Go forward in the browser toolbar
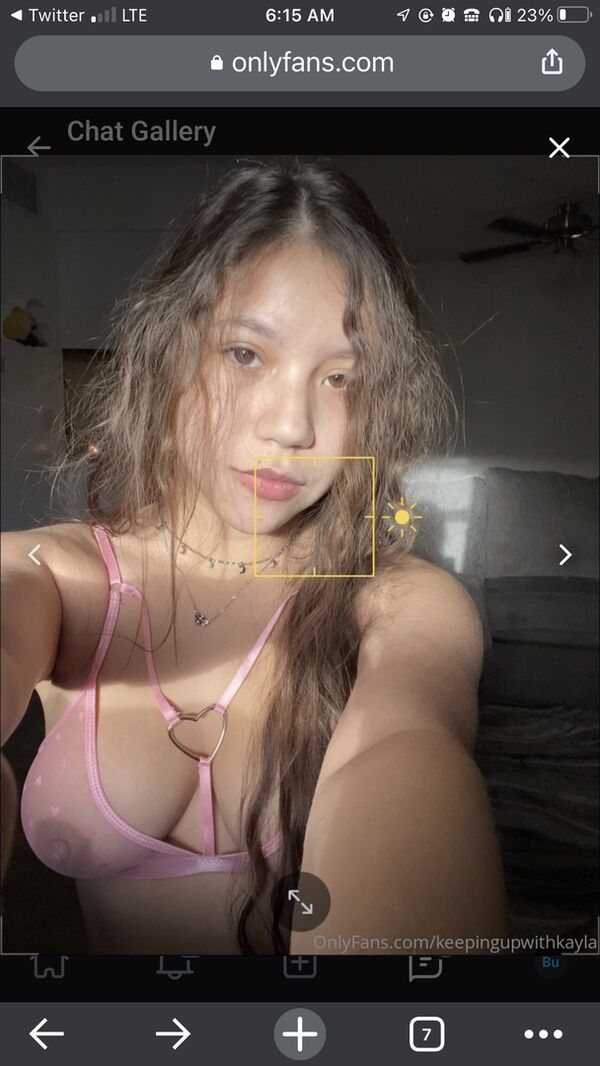The width and height of the screenshot is (600, 1066). click(173, 1034)
